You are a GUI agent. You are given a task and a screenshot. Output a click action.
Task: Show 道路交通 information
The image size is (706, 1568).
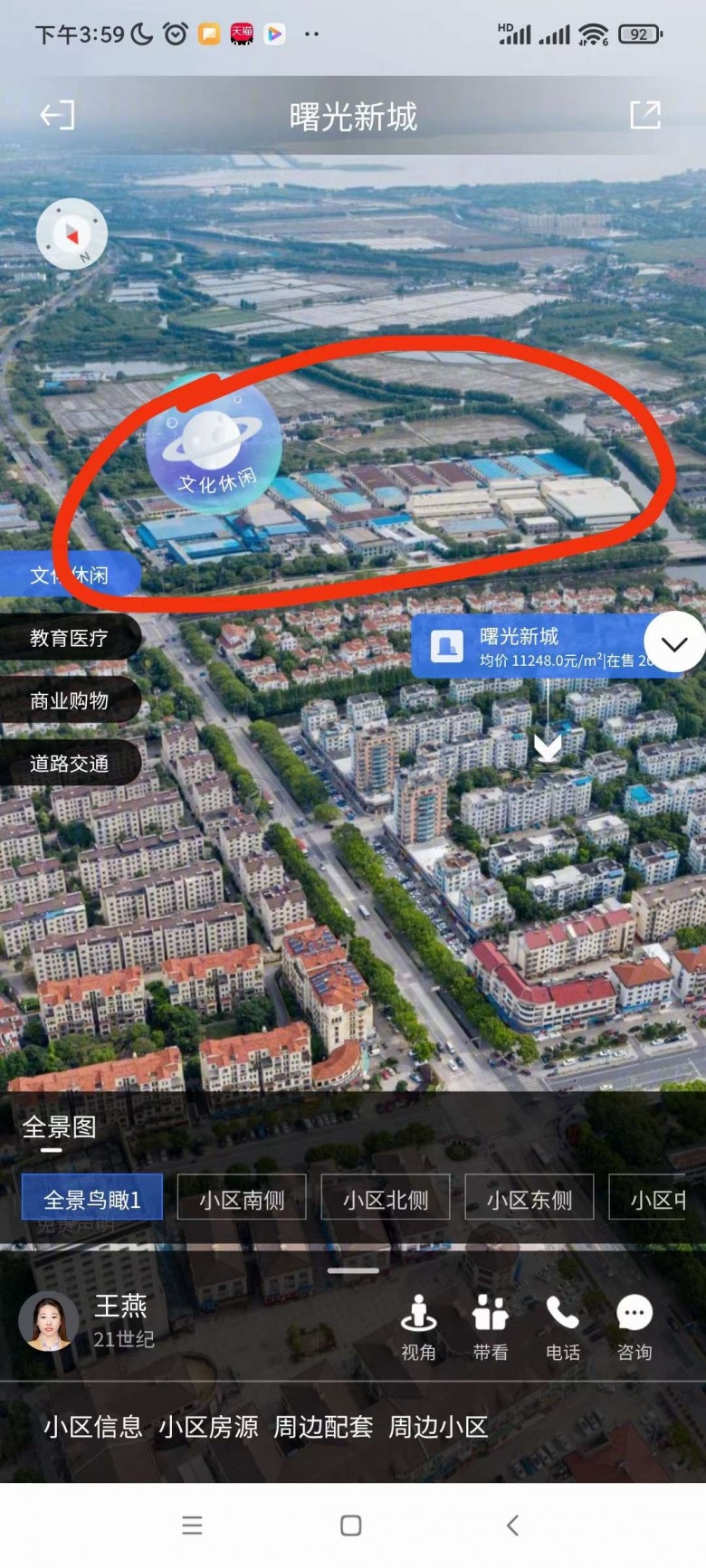point(69,764)
